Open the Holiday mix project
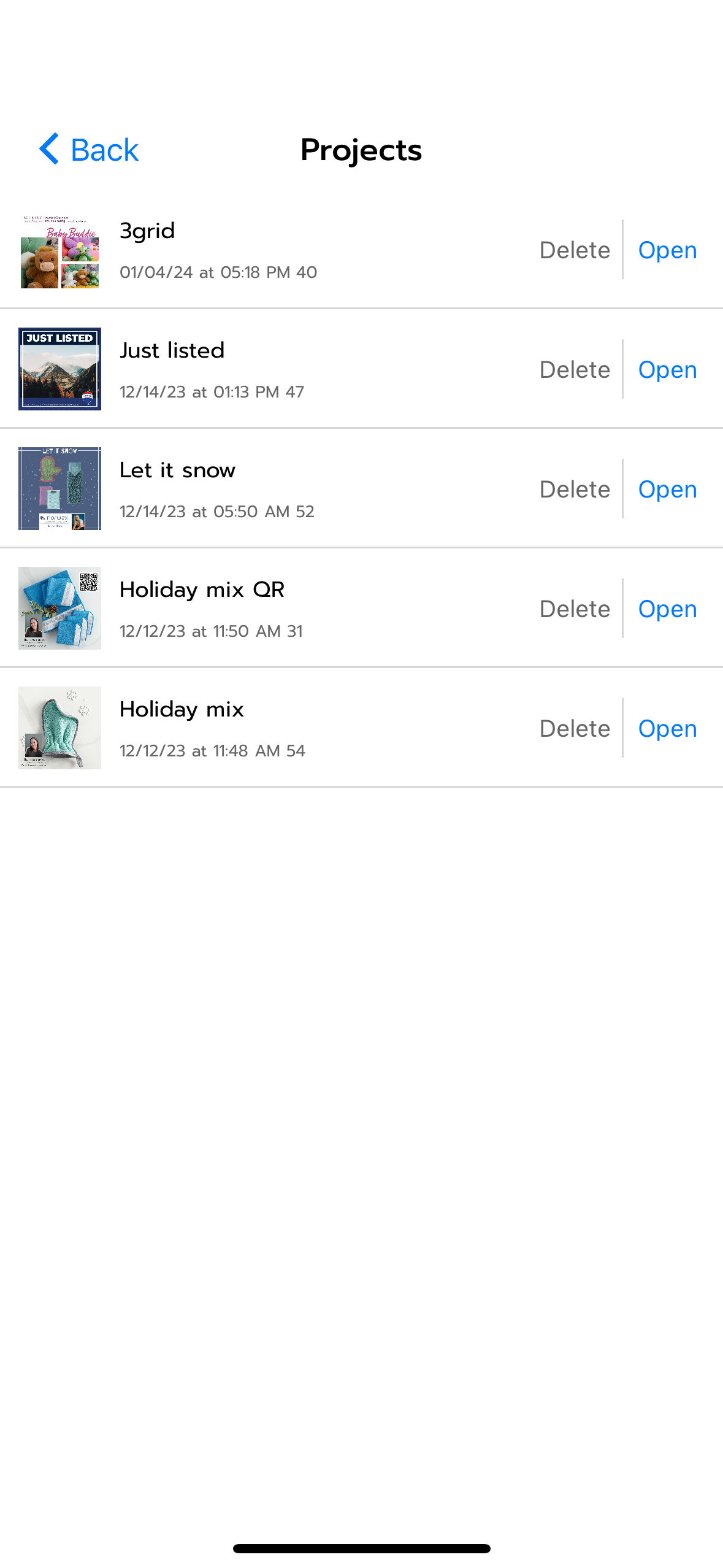This screenshot has height=1568, width=723. (x=667, y=729)
